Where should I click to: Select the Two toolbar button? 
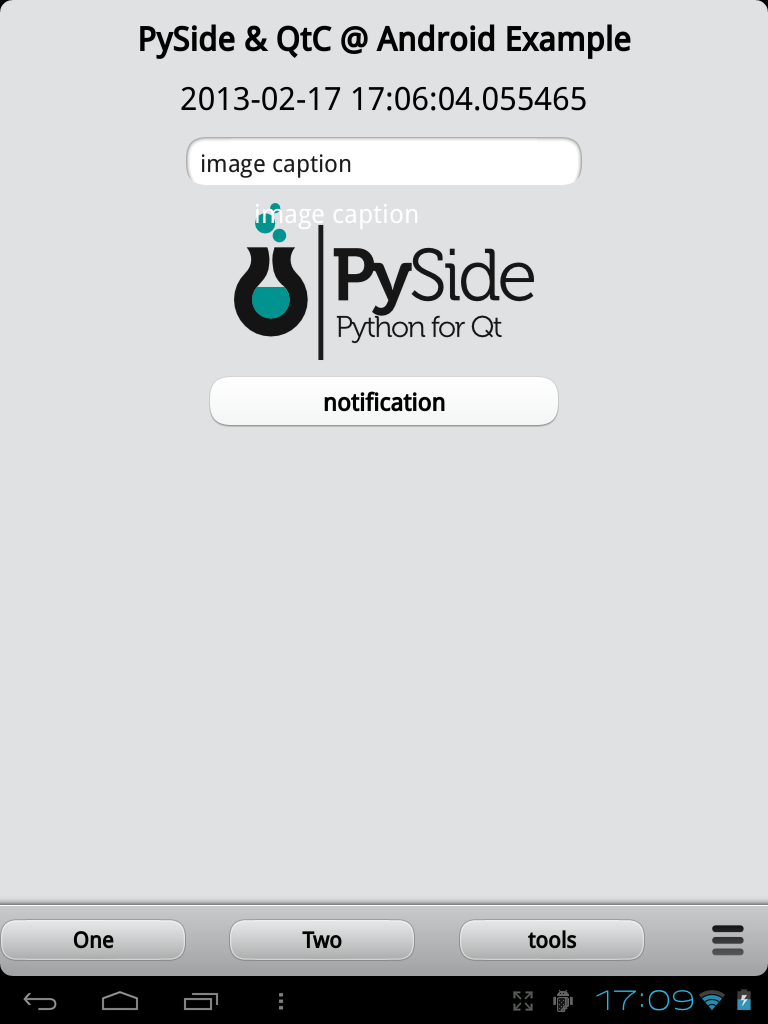[x=322, y=940]
